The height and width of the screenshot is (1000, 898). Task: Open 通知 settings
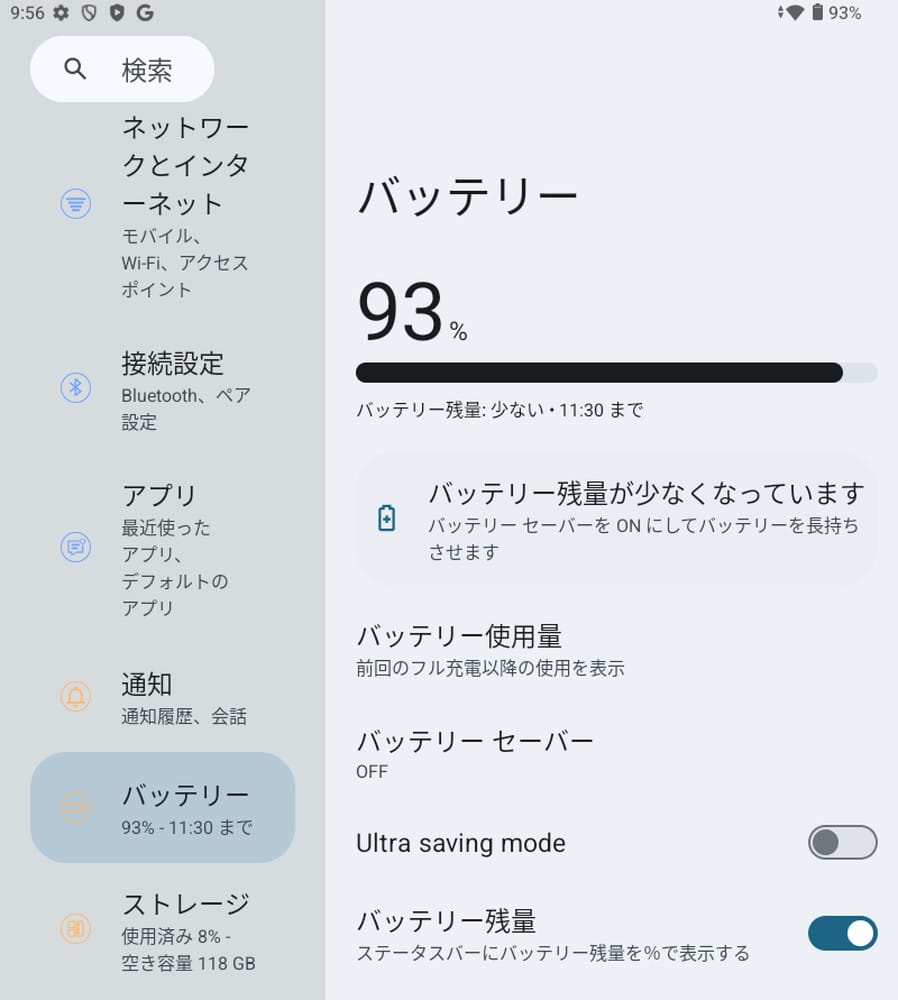point(163,697)
